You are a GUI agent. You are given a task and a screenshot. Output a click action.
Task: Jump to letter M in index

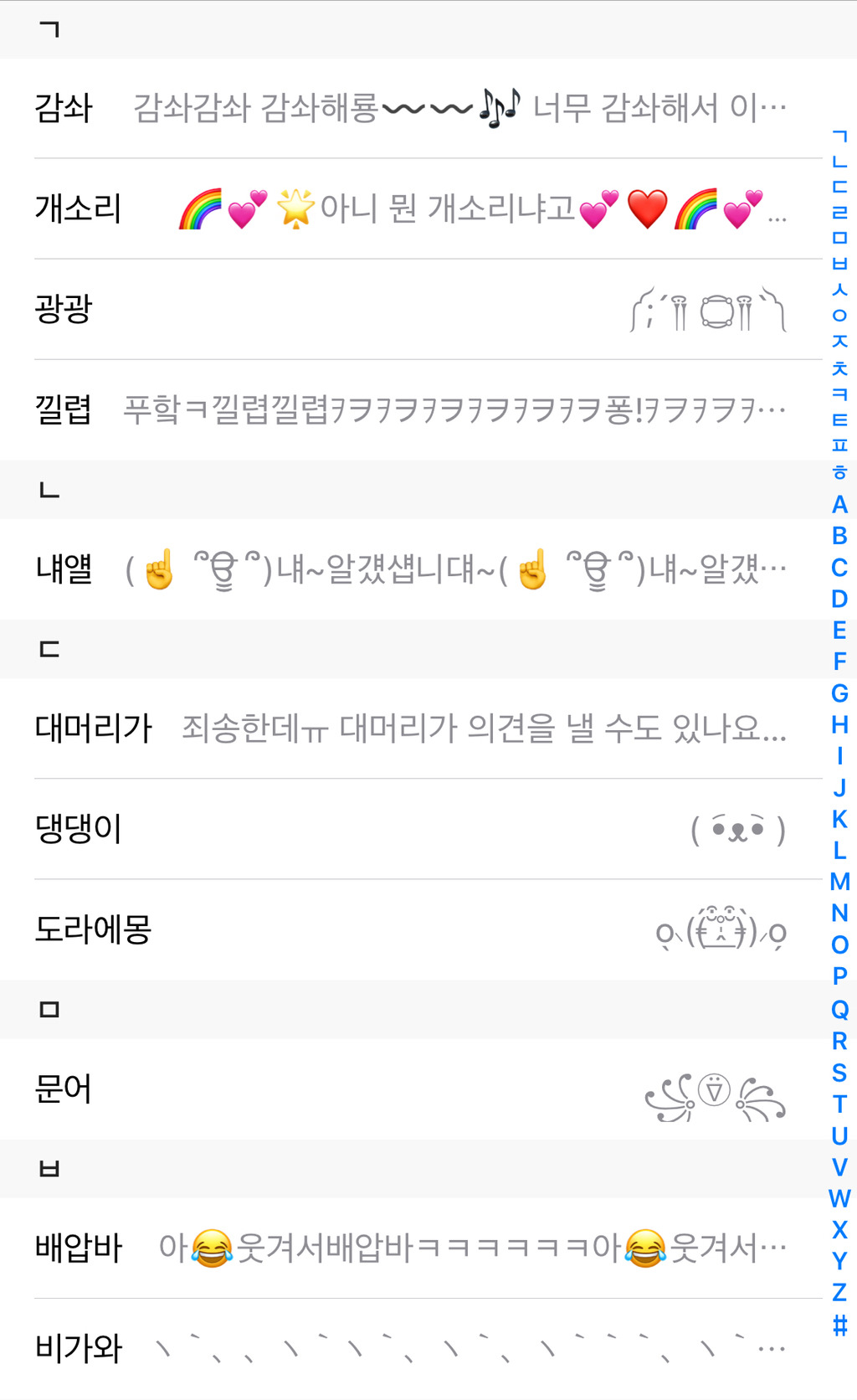coord(839,882)
